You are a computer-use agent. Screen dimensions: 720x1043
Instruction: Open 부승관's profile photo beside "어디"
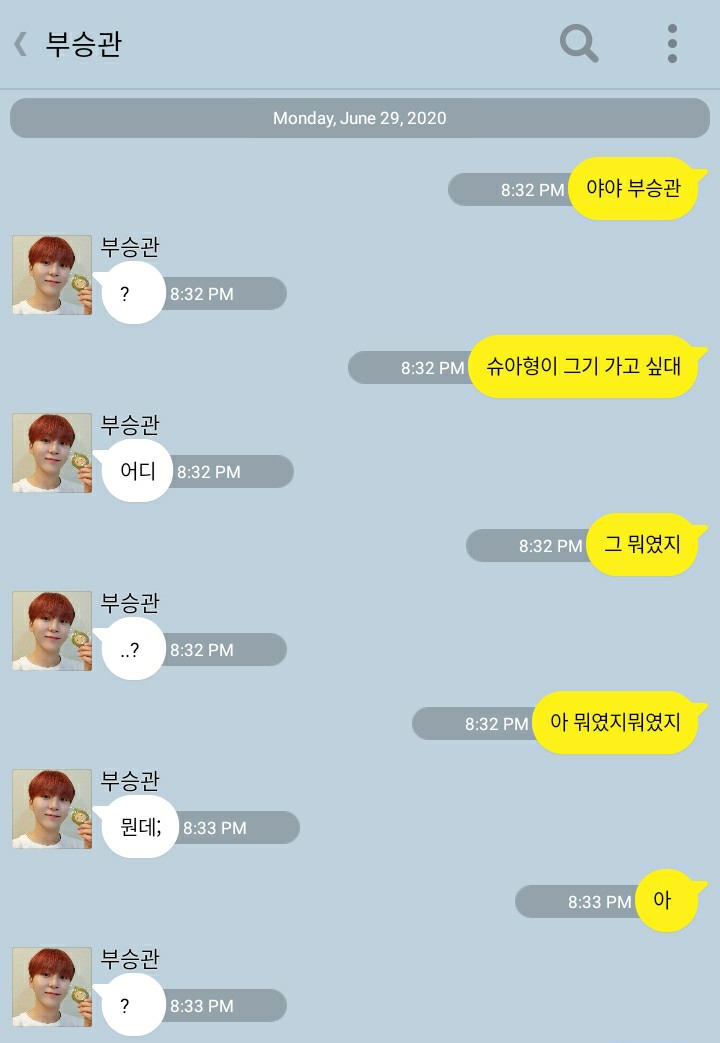point(52,453)
